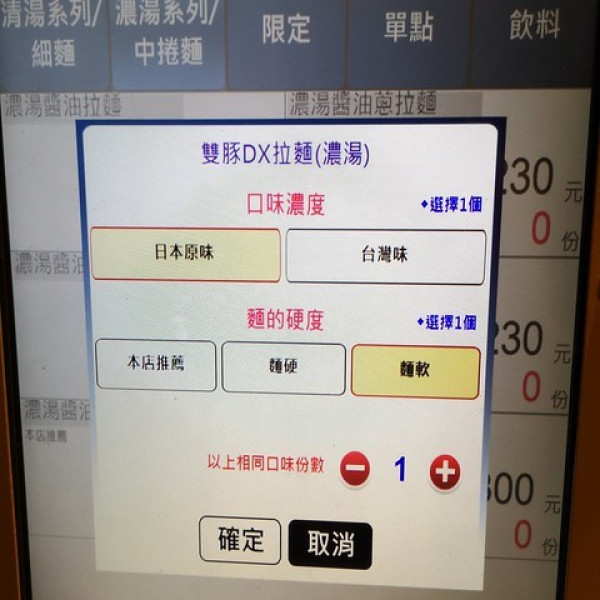The image size is (600, 600).
Task: Open the 限定 tab
Action: [x=285, y=30]
